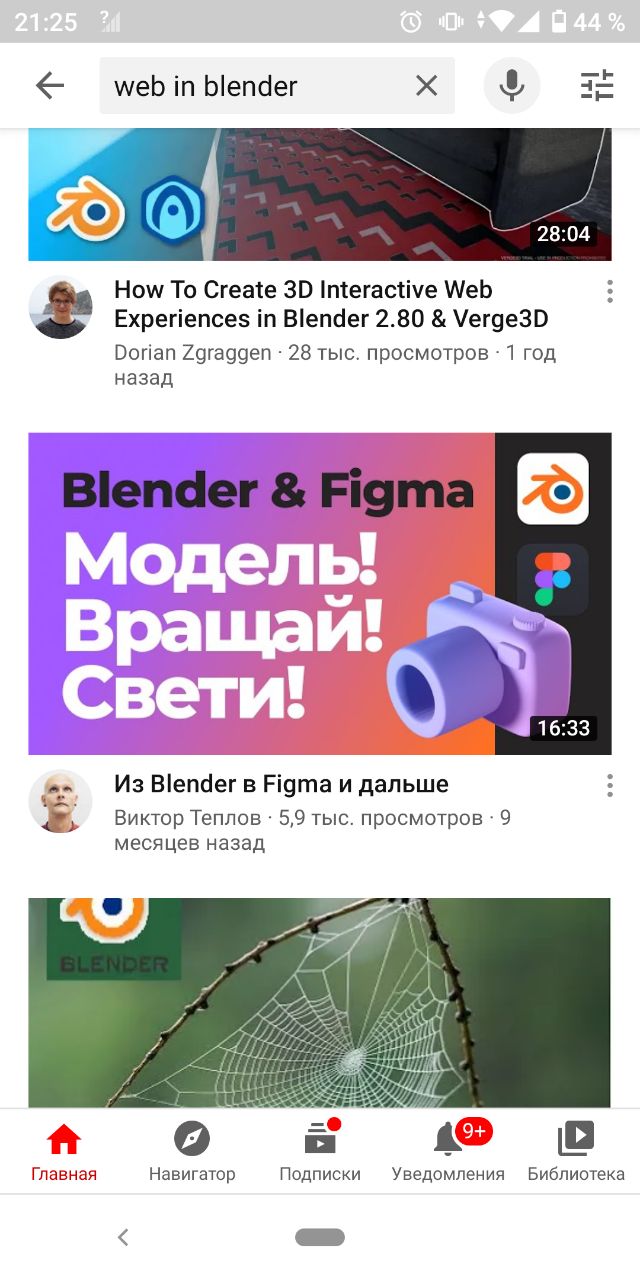Clear the search query text
640x1280 pixels.
426,86
